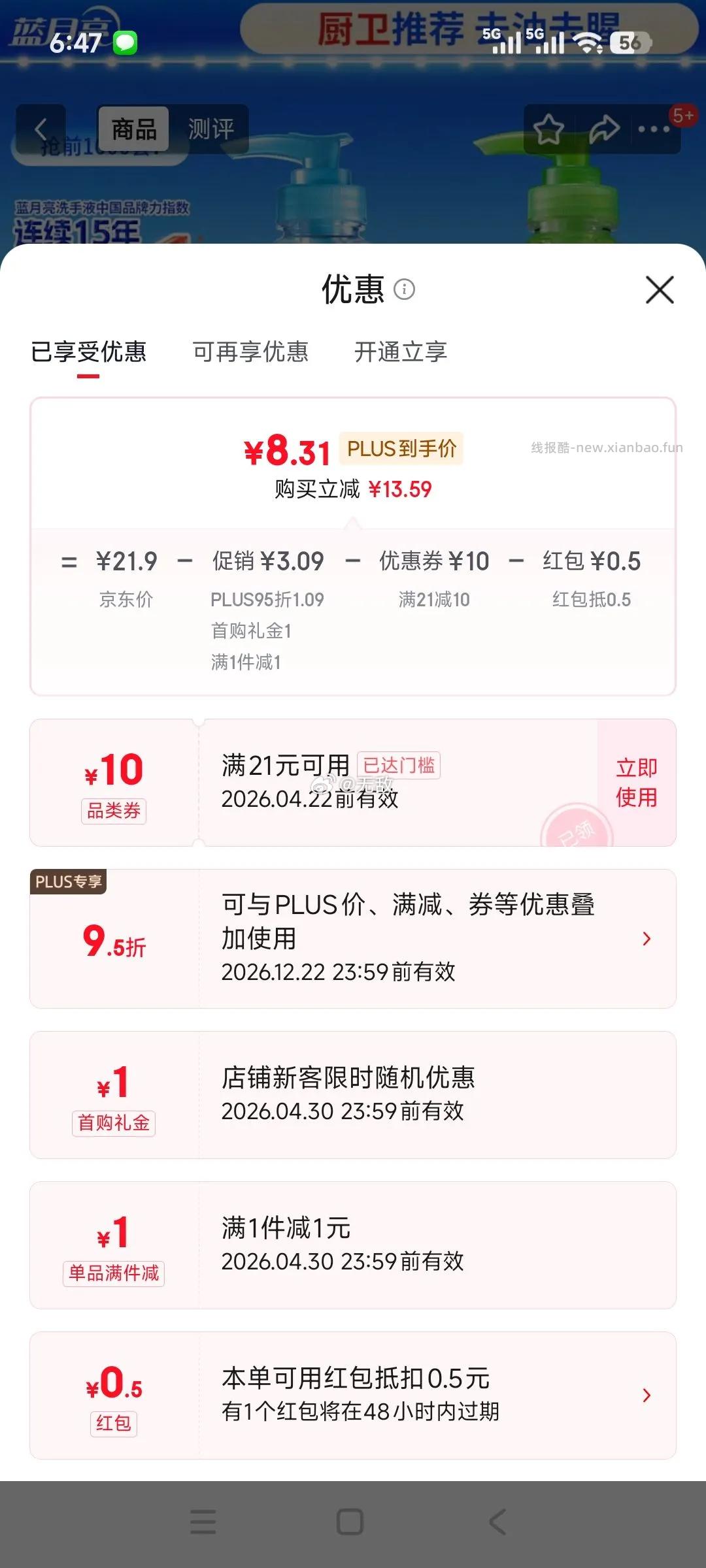Toggle selection of the 已享受优惠 tab
Screen dimensions: 706x1568
[90, 351]
